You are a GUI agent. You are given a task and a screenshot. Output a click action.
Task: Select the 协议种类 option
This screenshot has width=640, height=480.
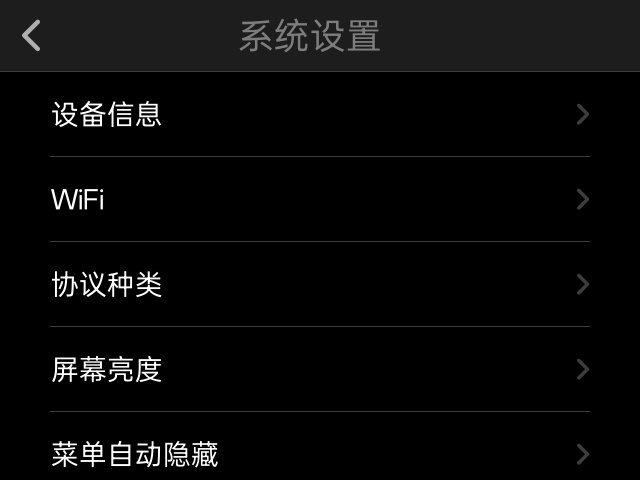tap(320, 285)
